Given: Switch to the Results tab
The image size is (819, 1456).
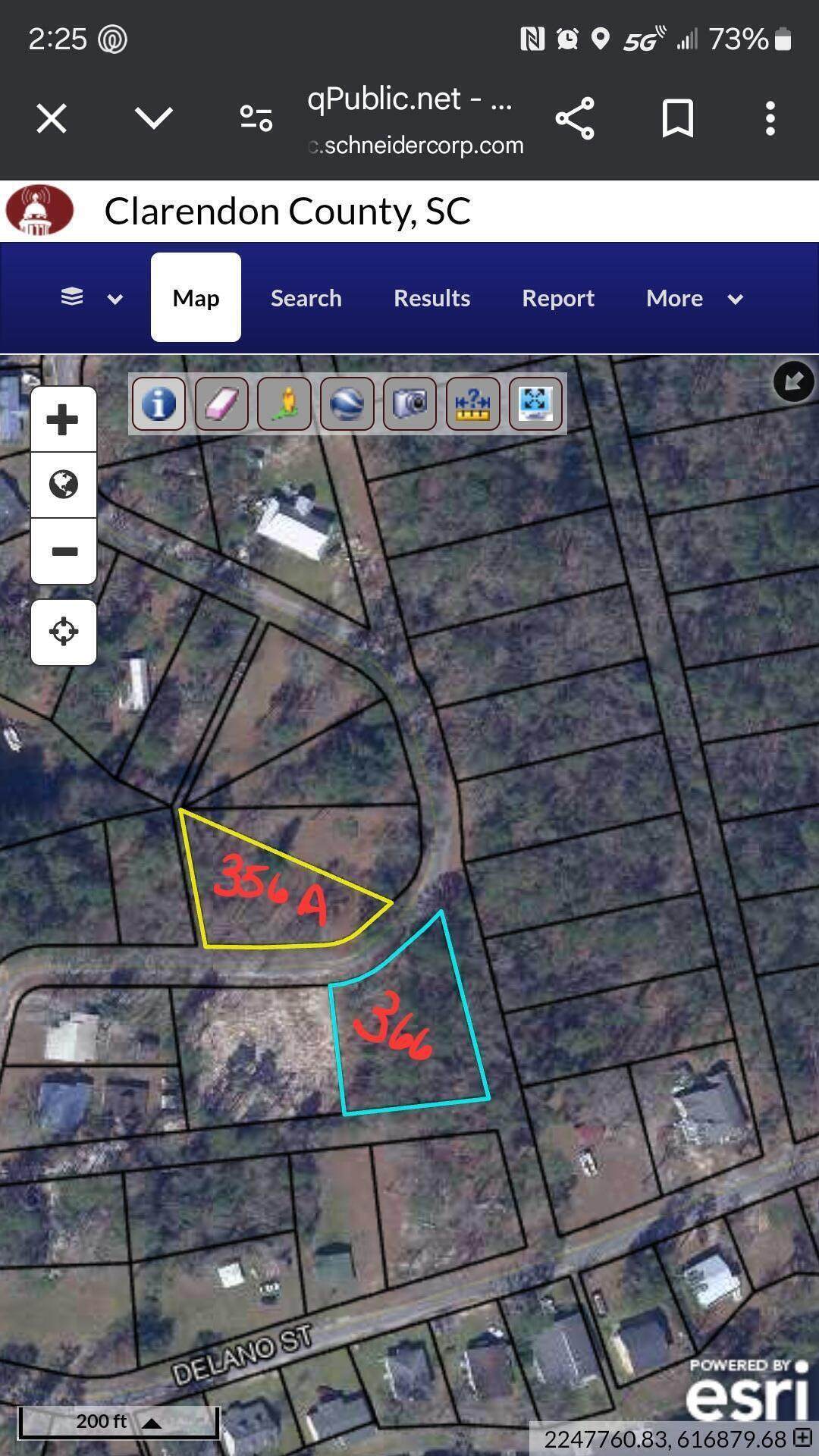Looking at the screenshot, I should pos(431,298).
